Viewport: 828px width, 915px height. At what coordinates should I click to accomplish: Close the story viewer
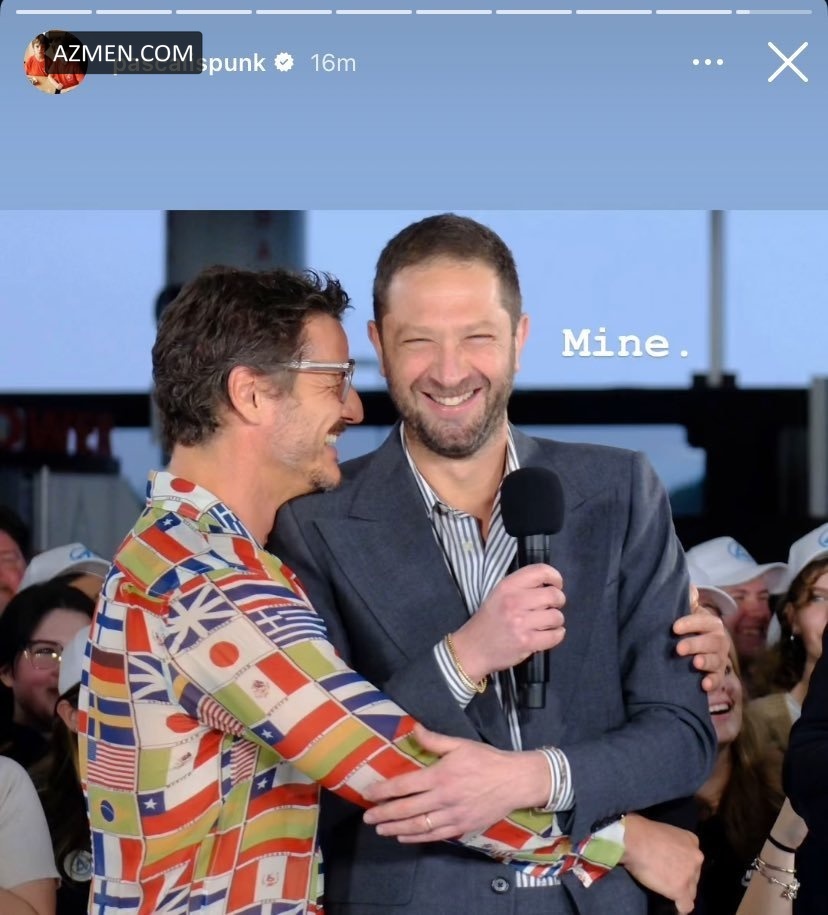tap(787, 62)
